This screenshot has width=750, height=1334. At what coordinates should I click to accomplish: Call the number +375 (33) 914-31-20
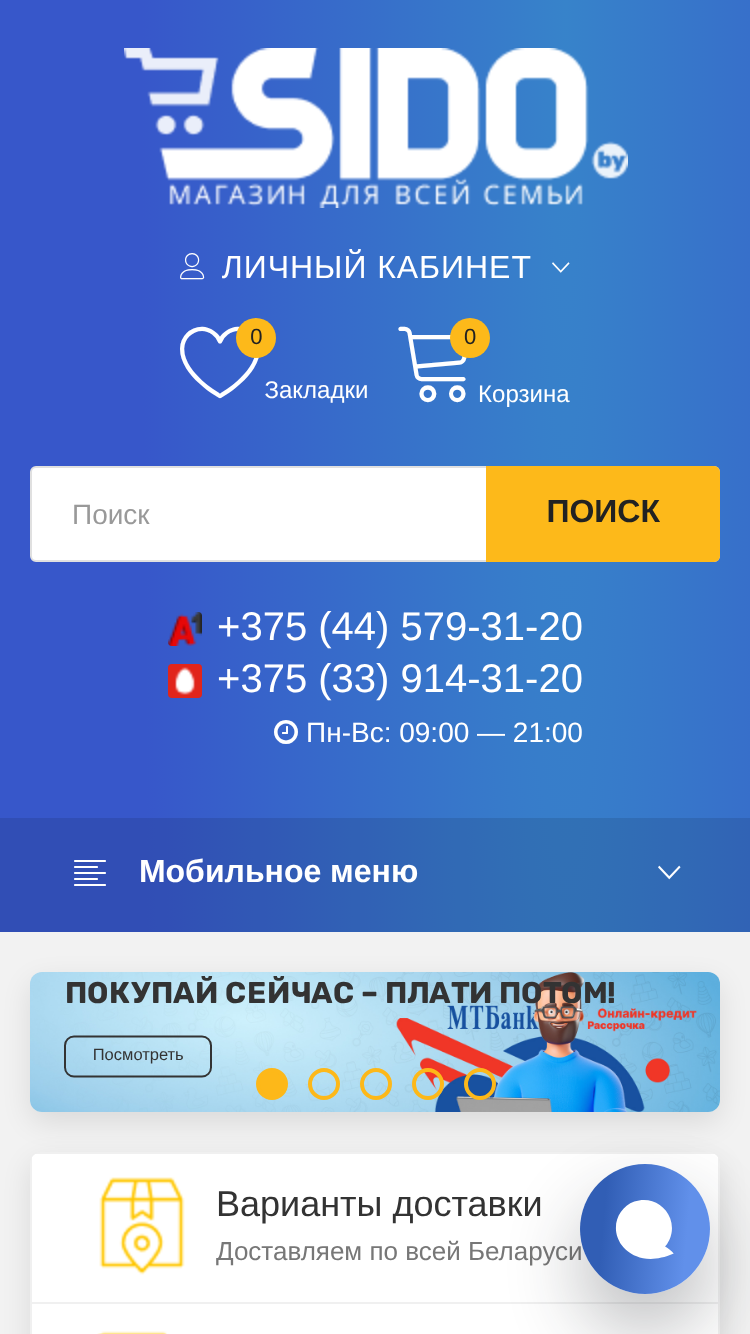click(x=399, y=679)
